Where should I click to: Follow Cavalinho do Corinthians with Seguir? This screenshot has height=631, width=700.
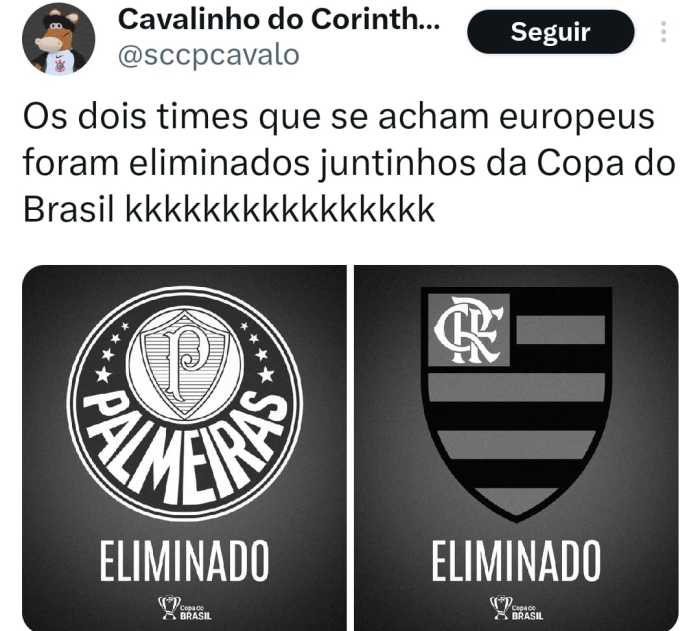coord(550,32)
